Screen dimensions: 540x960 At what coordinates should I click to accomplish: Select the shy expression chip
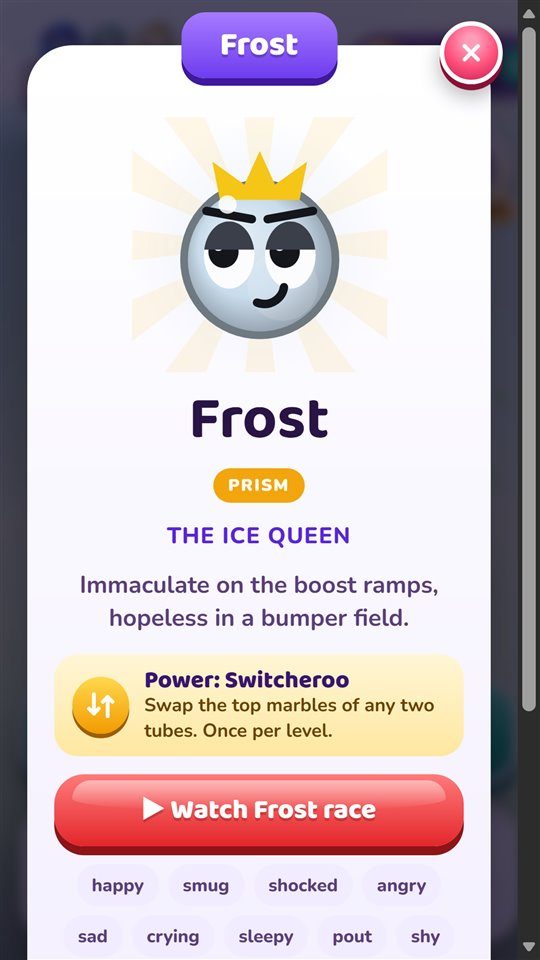click(x=425, y=936)
